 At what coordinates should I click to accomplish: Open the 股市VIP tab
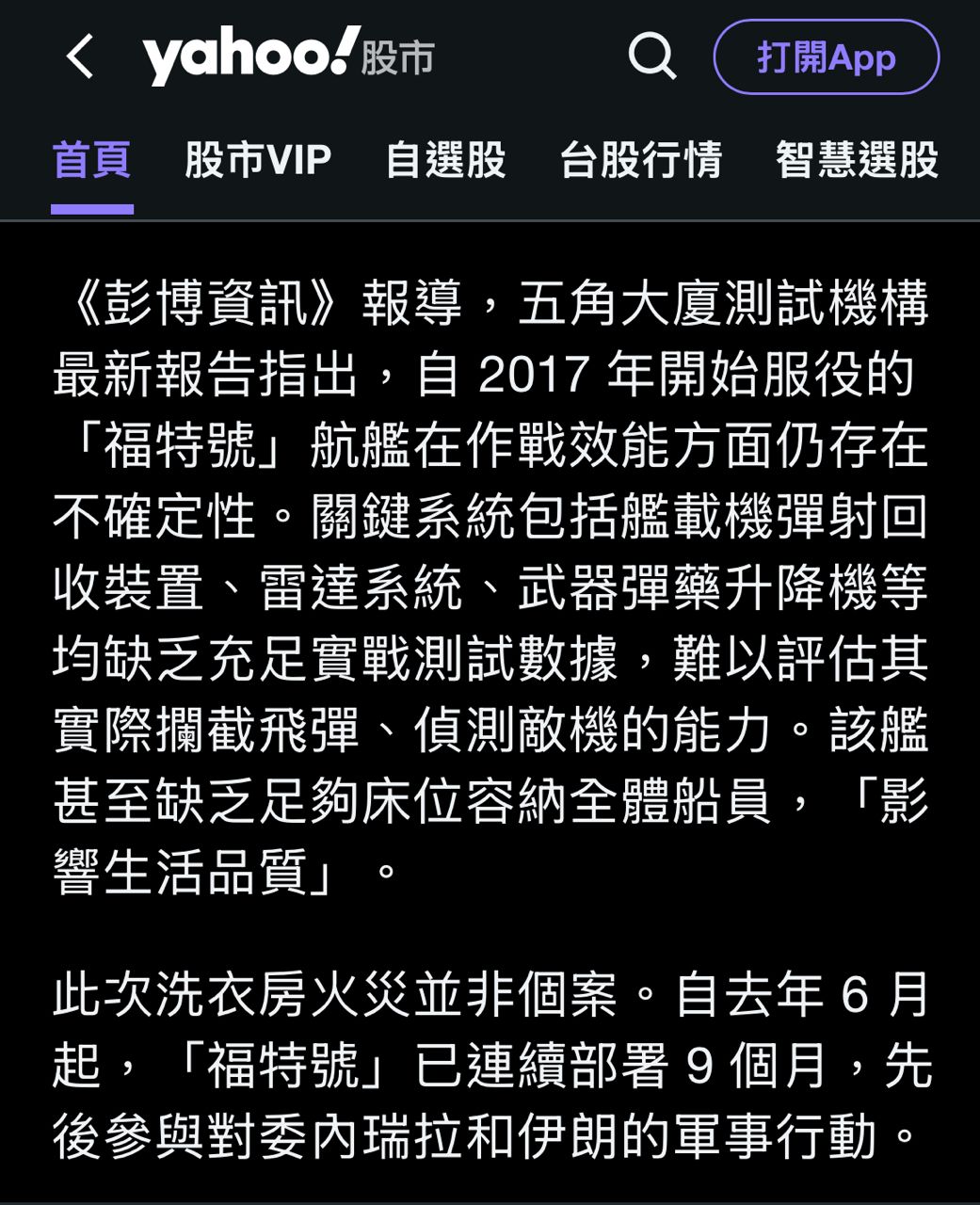point(258,160)
